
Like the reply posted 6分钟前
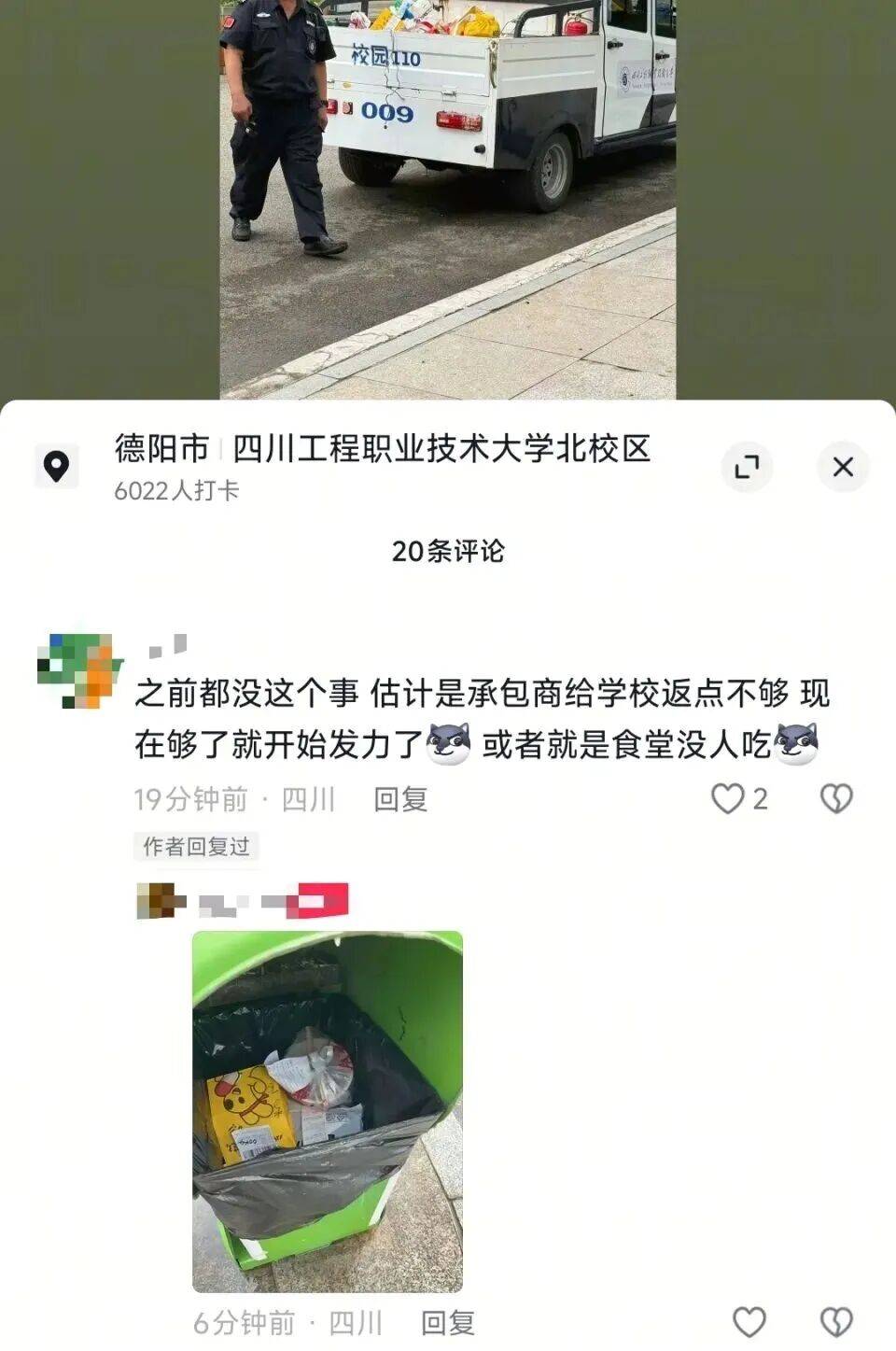pos(749,1321)
